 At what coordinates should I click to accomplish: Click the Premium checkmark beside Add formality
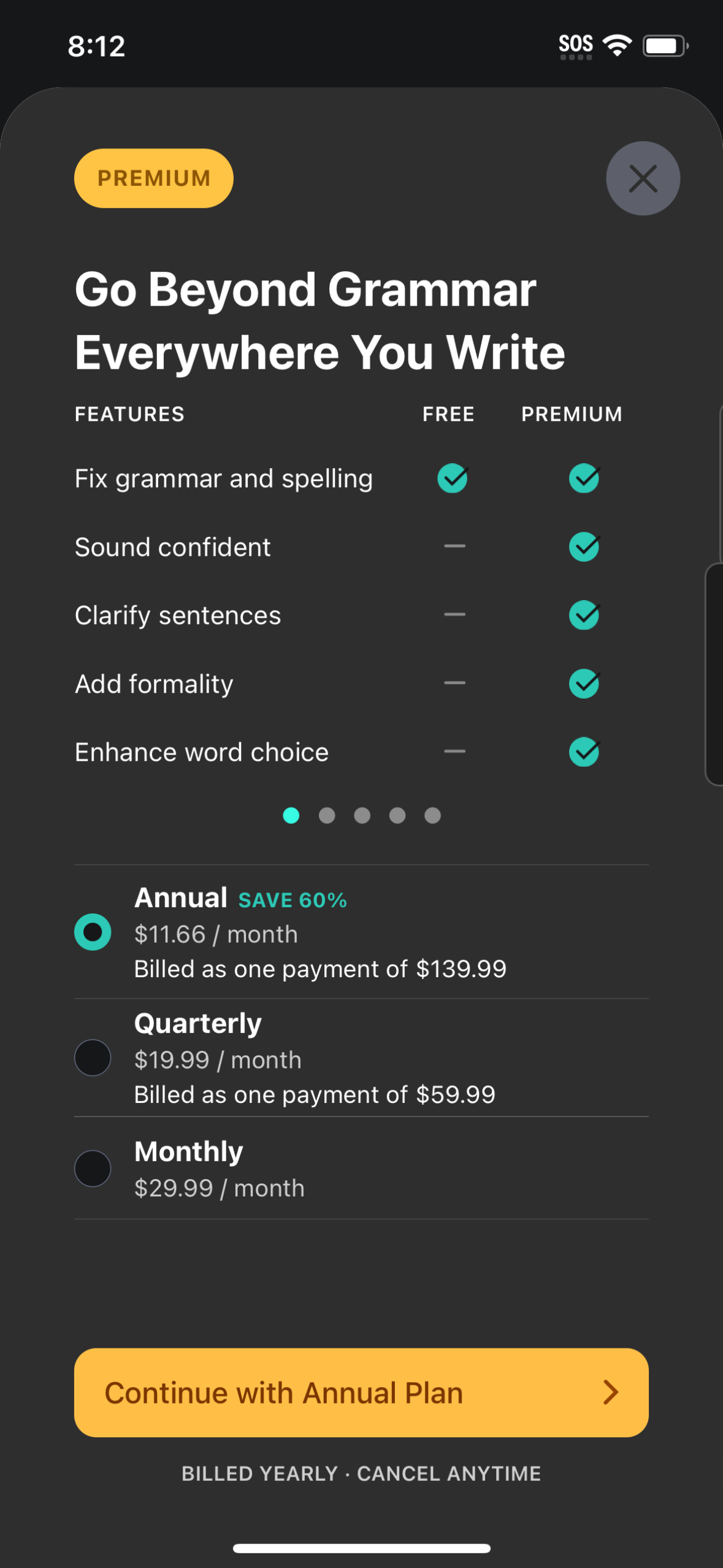[x=583, y=683]
